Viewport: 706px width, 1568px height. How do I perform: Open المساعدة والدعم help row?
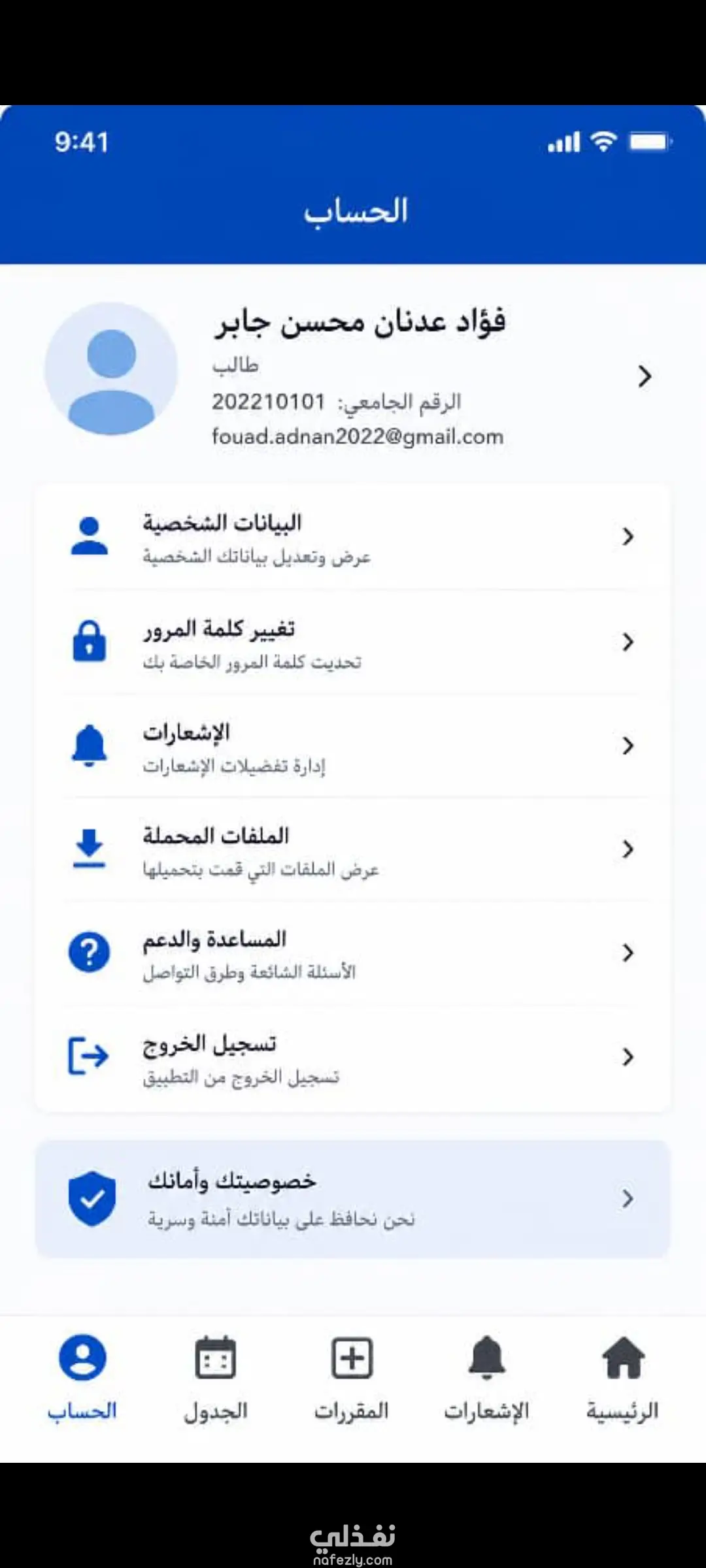(x=353, y=953)
